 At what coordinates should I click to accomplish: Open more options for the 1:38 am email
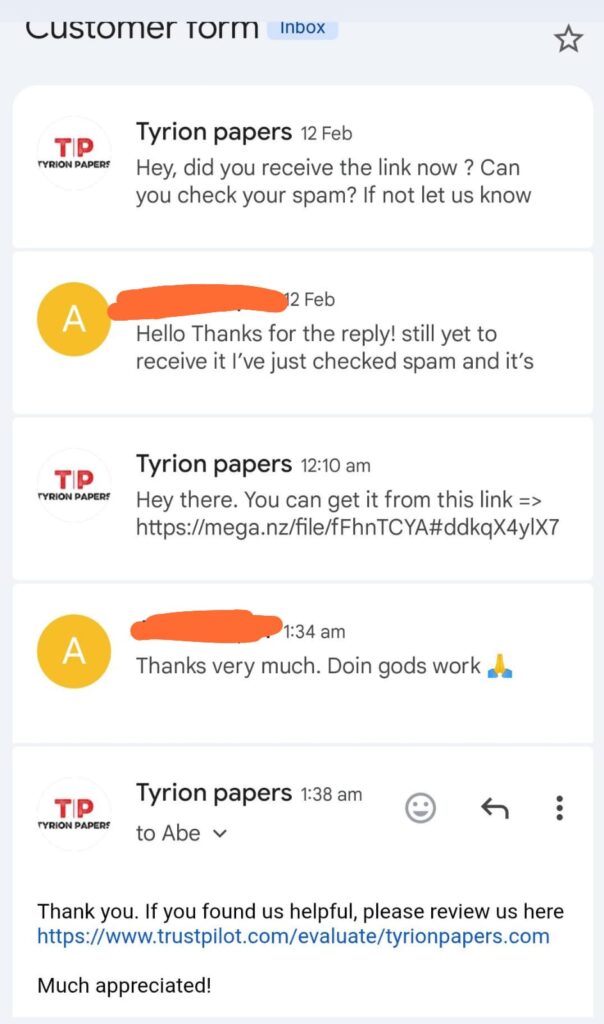click(x=560, y=808)
